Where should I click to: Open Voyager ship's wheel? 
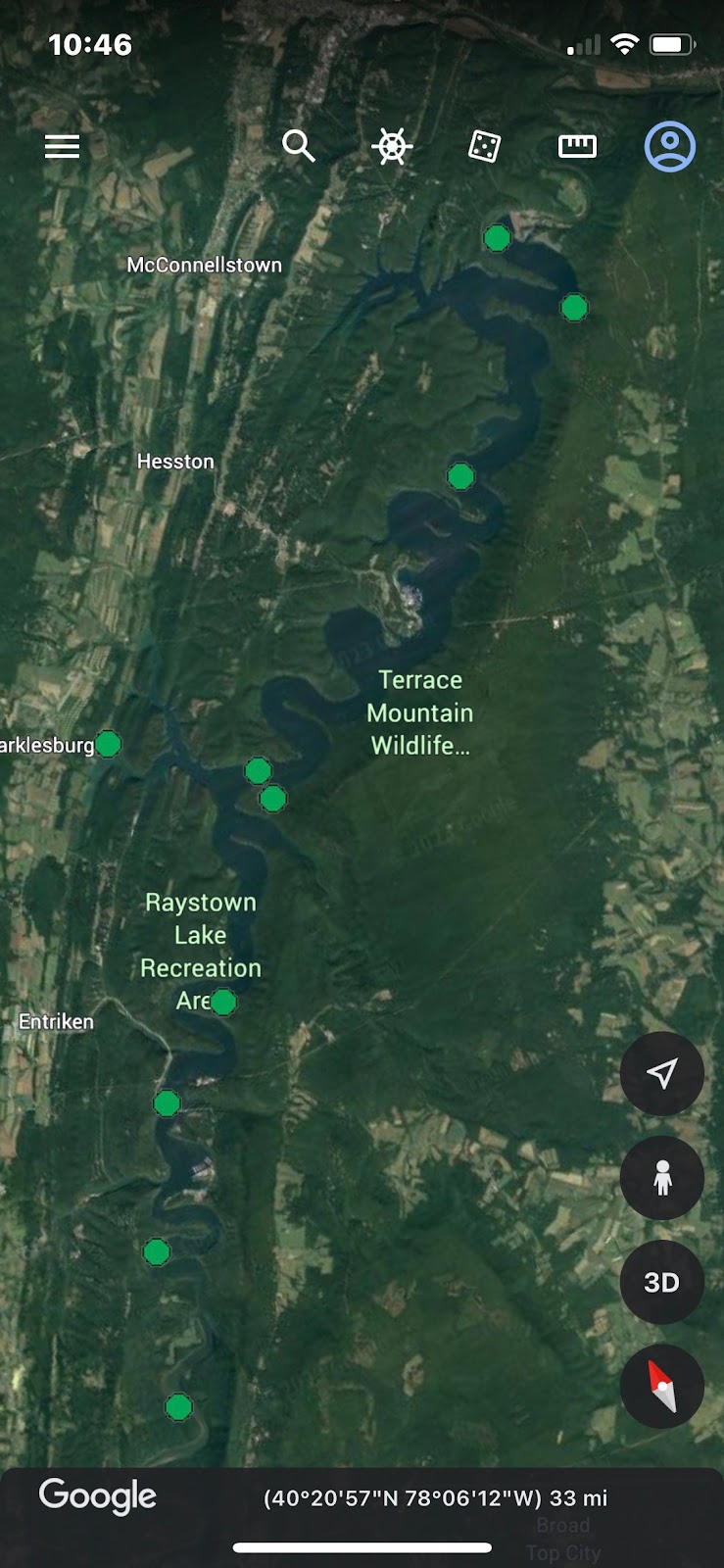click(x=391, y=147)
